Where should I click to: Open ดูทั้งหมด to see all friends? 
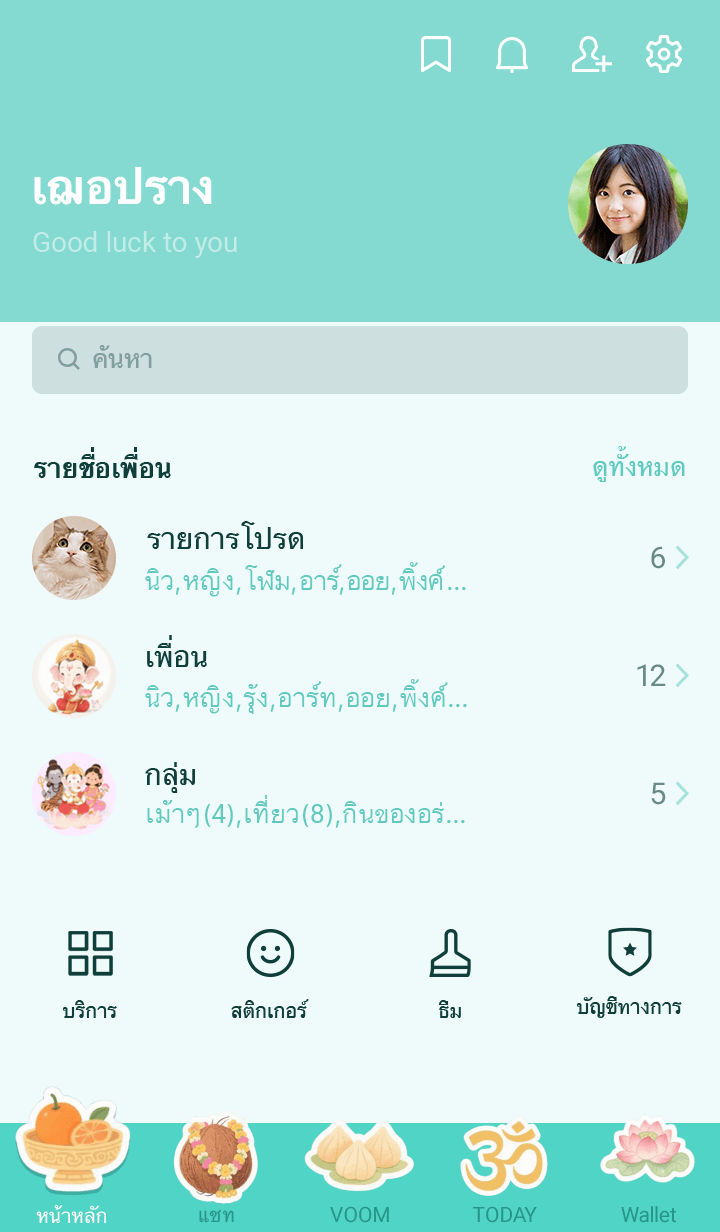click(638, 468)
